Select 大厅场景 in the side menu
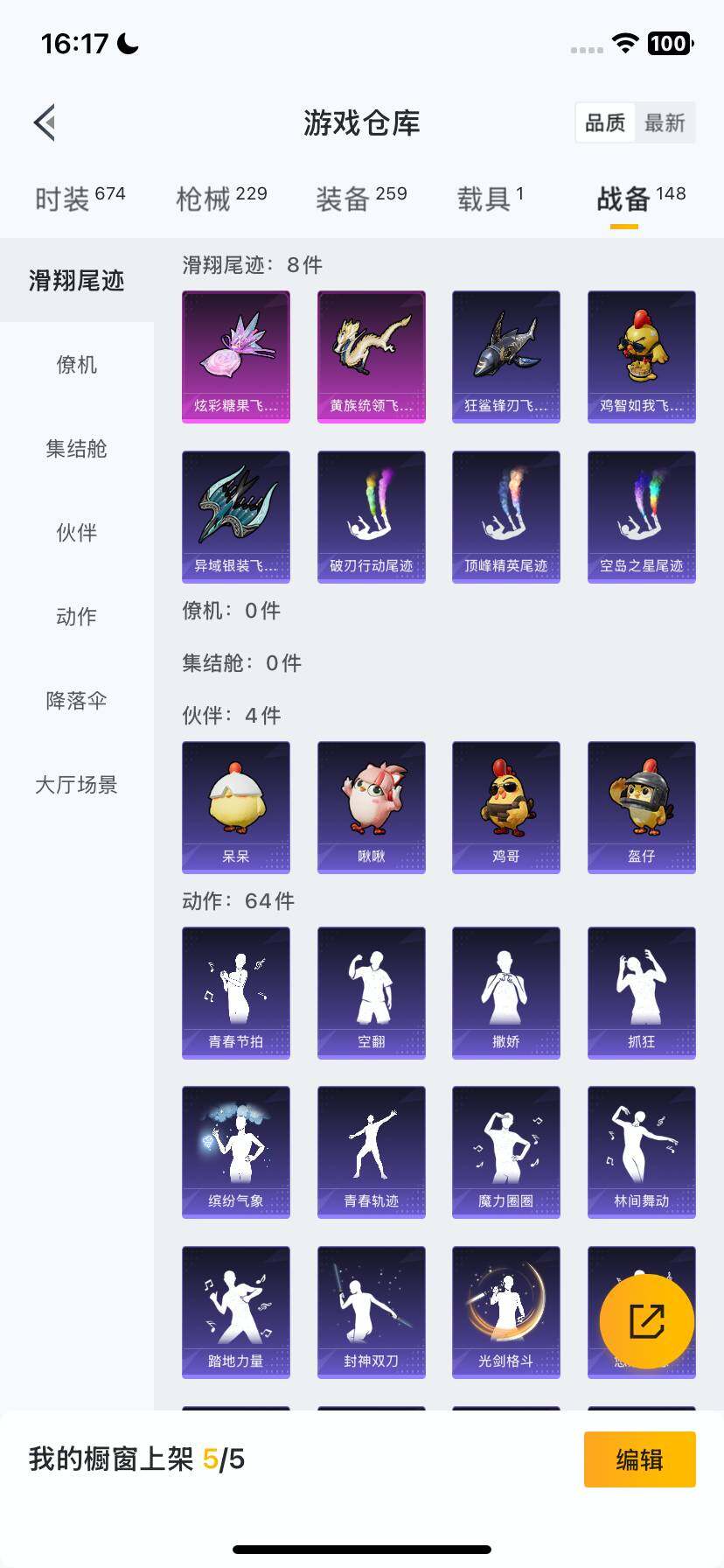724x1568 pixels. click(77, 784)
